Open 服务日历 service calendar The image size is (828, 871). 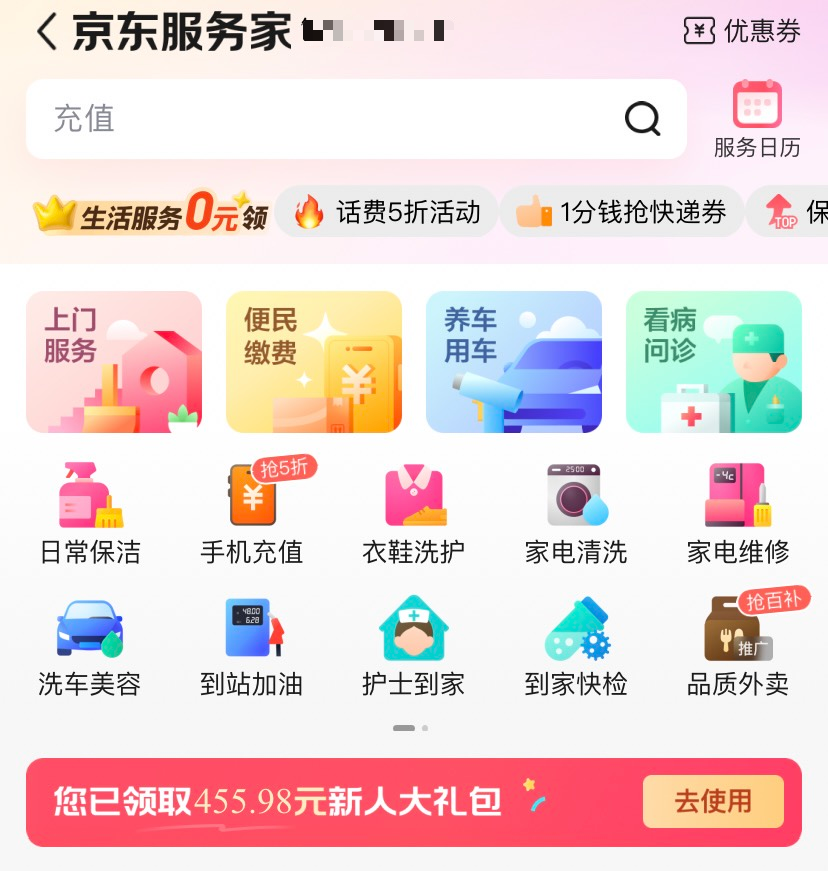[757, 119]
